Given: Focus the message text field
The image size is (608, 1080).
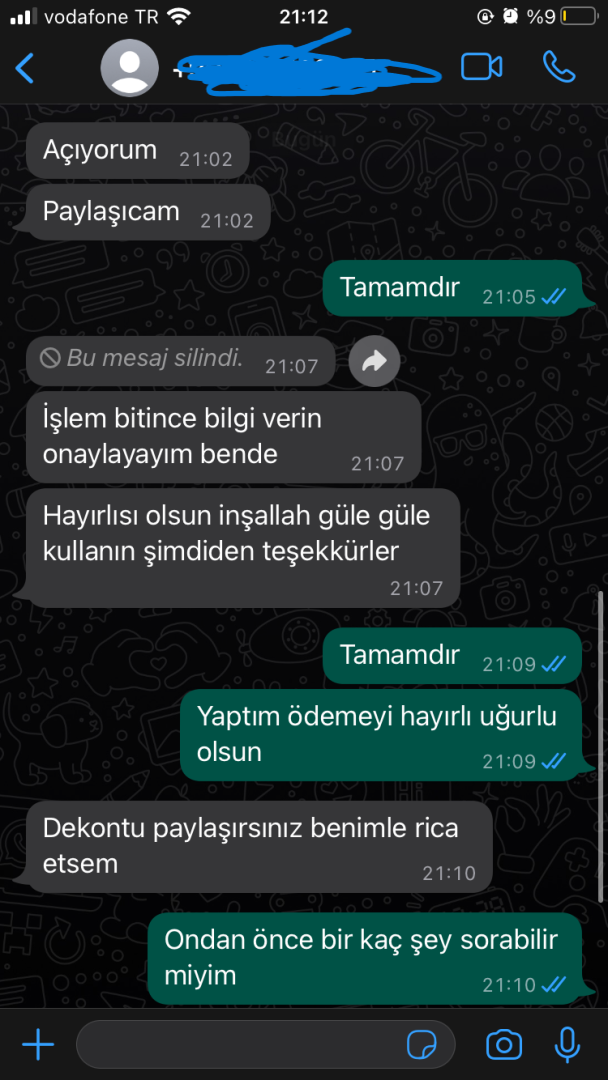Looking at the screenshot, I should click(240, 1045).
